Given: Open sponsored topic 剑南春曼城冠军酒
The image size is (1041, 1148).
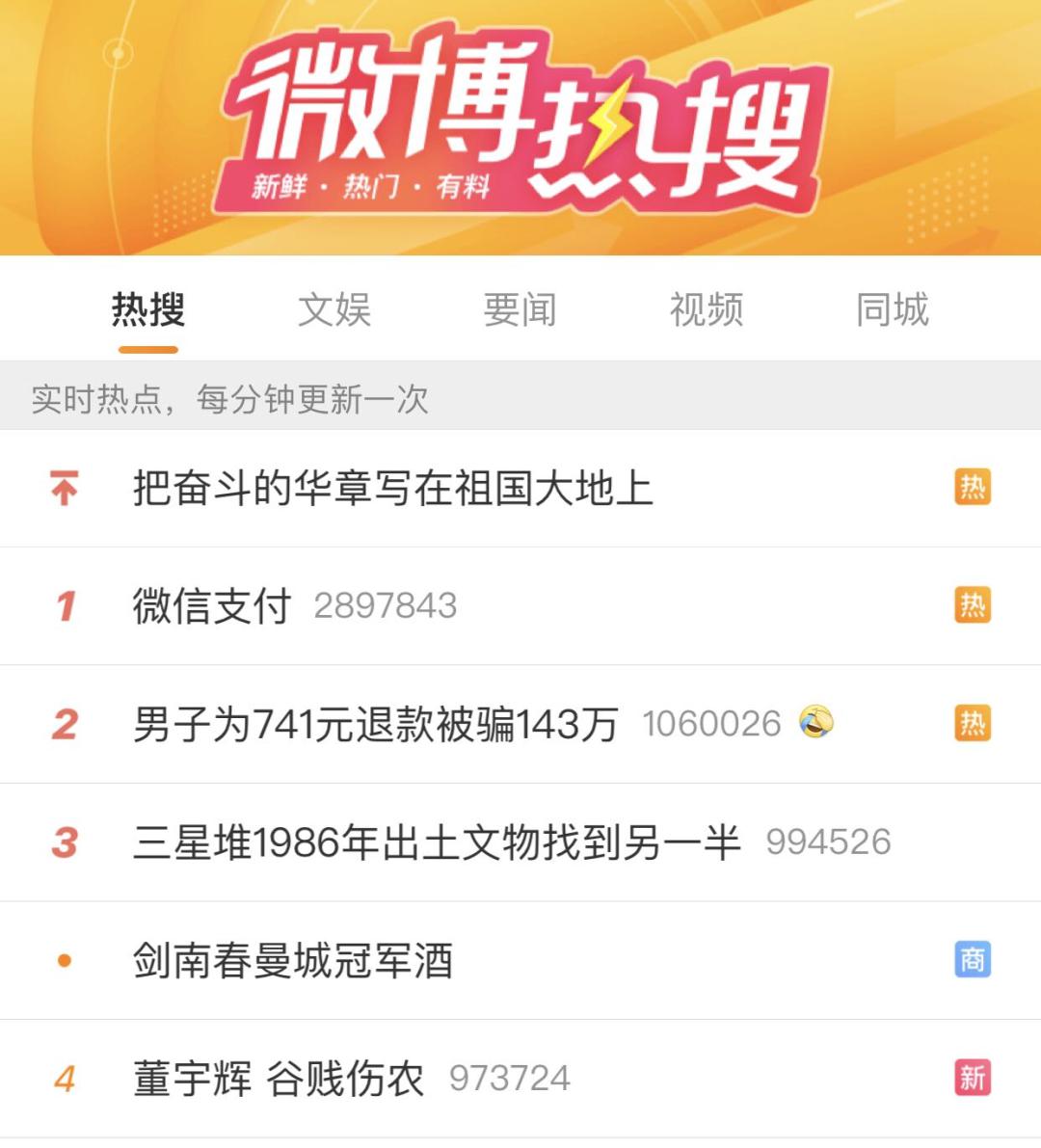Looking at the screenshot, I should click(x=293, y=961).
